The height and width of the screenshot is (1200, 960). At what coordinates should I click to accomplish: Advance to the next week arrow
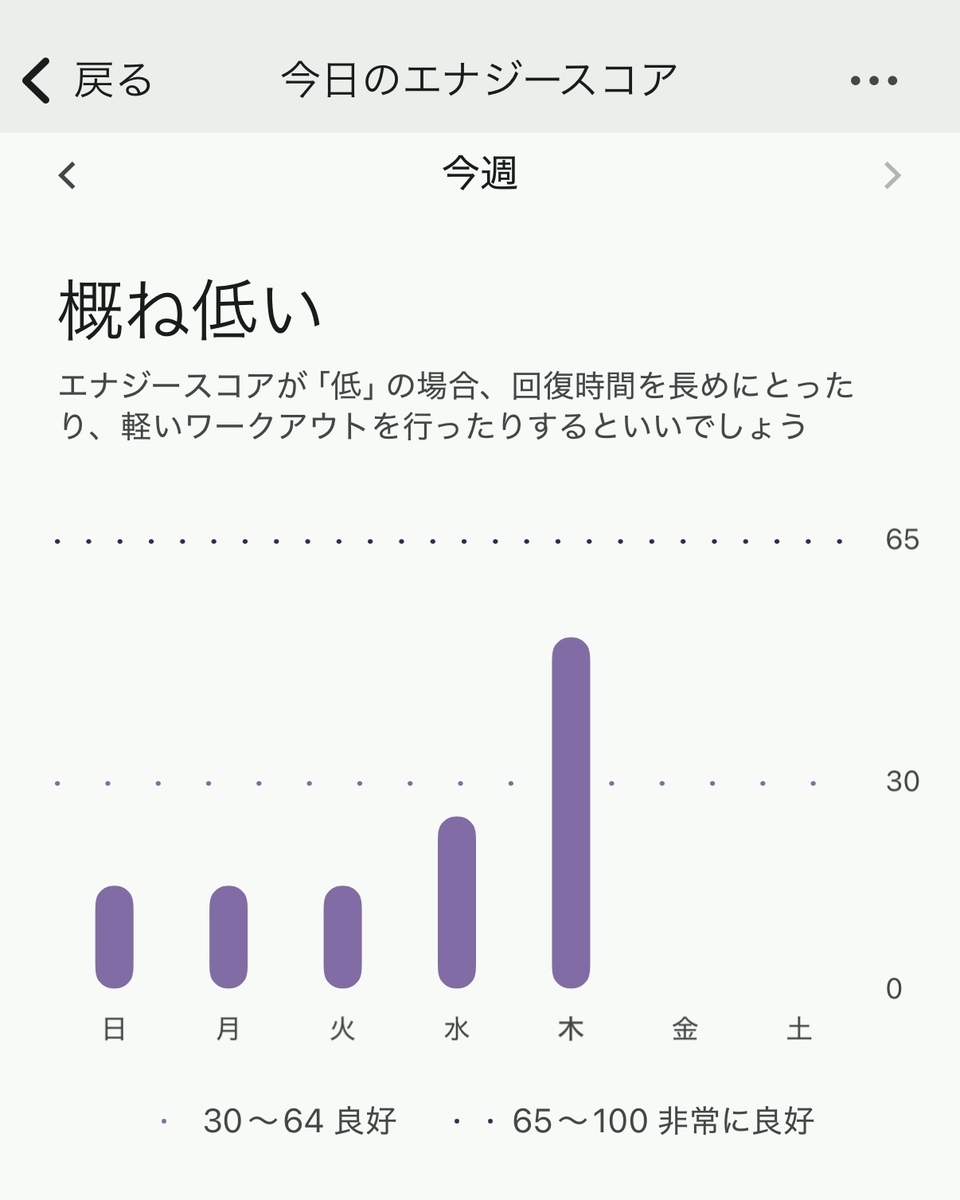[892, 176]
